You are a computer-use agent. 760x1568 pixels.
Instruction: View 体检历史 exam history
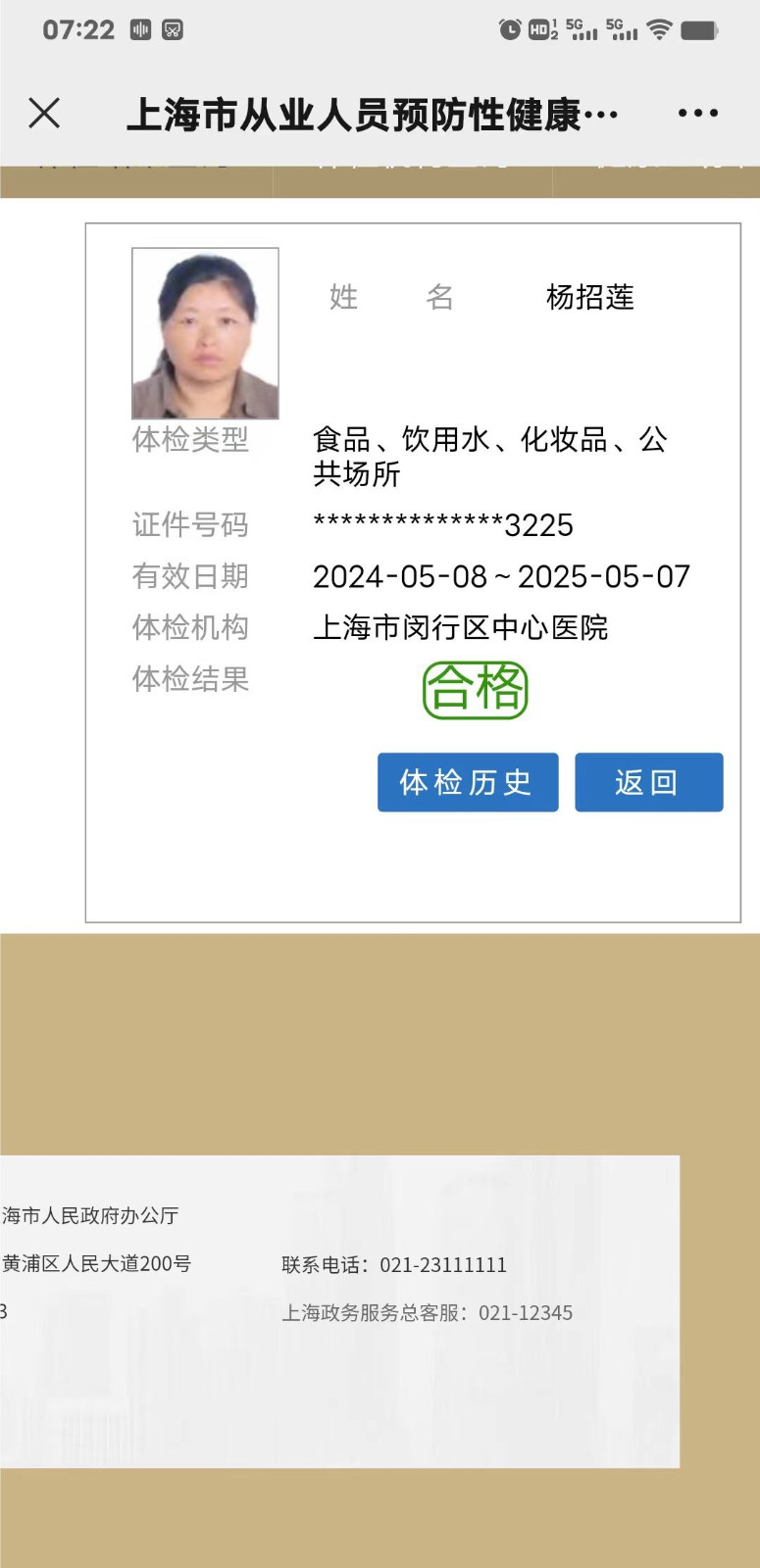468,782
